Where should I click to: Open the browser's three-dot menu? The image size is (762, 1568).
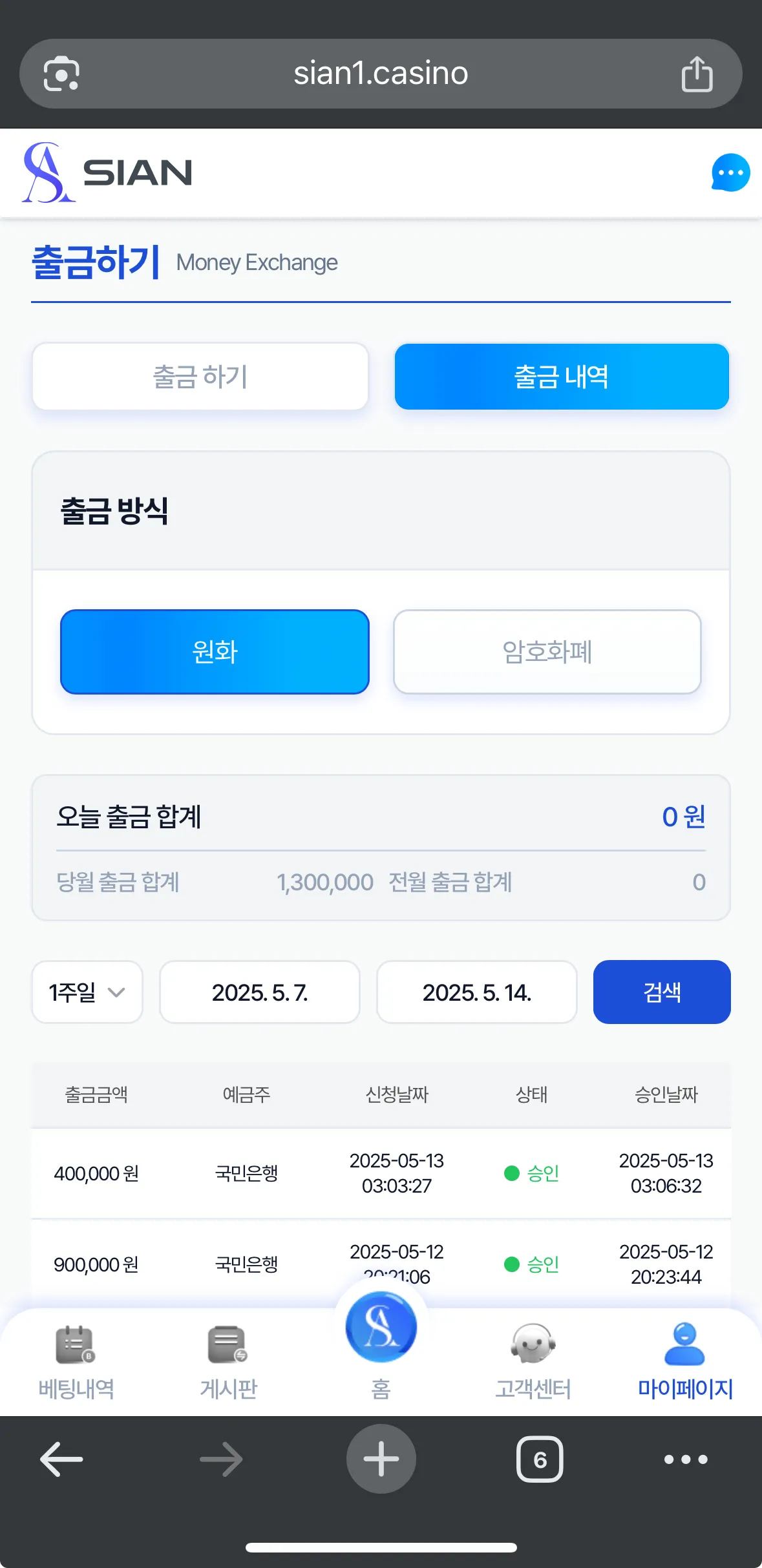[x=686, y=1459]
